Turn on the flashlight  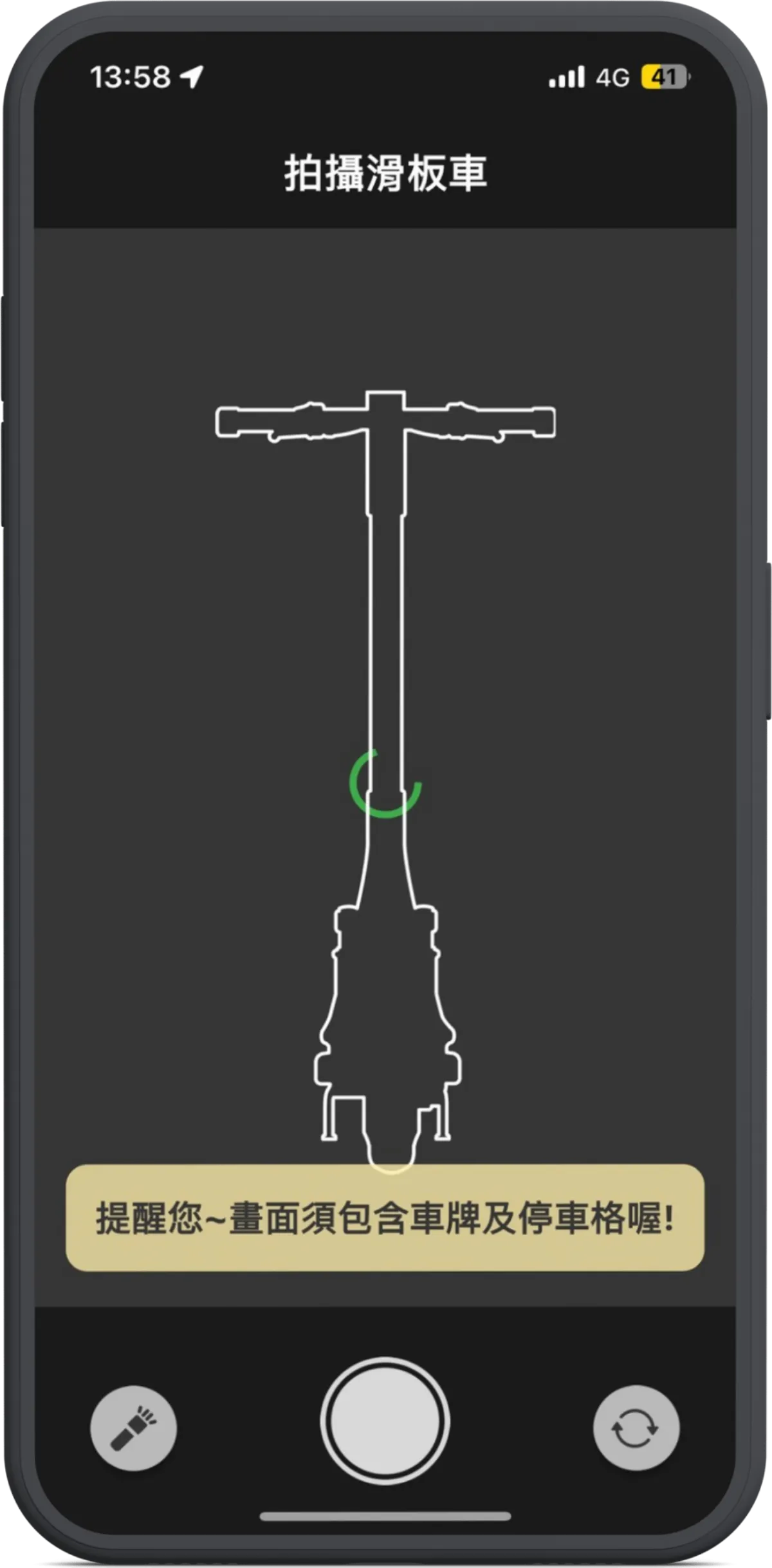(133, 1428)
